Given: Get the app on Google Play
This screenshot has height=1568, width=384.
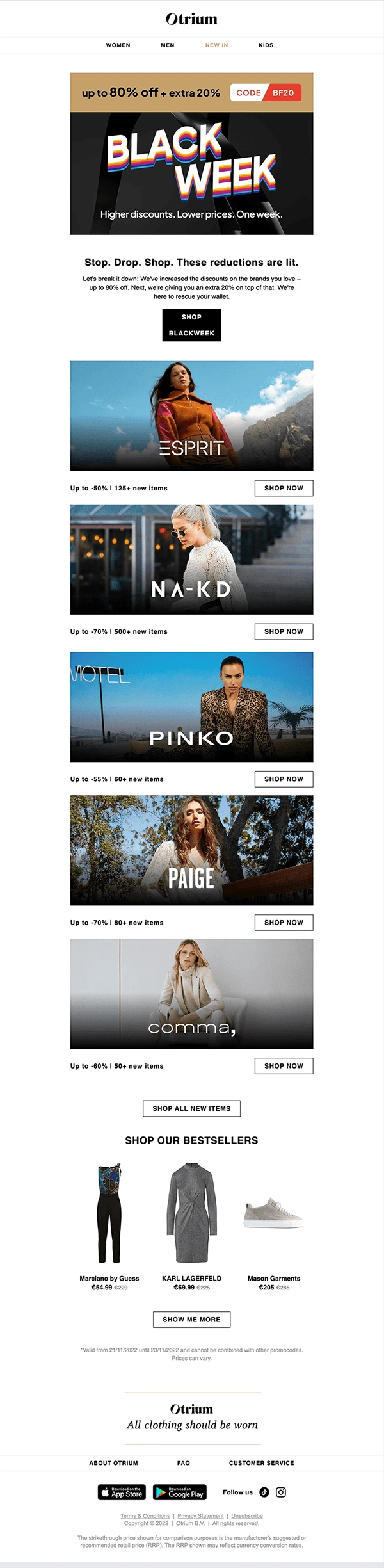Looking at the screenshot, I should (180, 1492).
